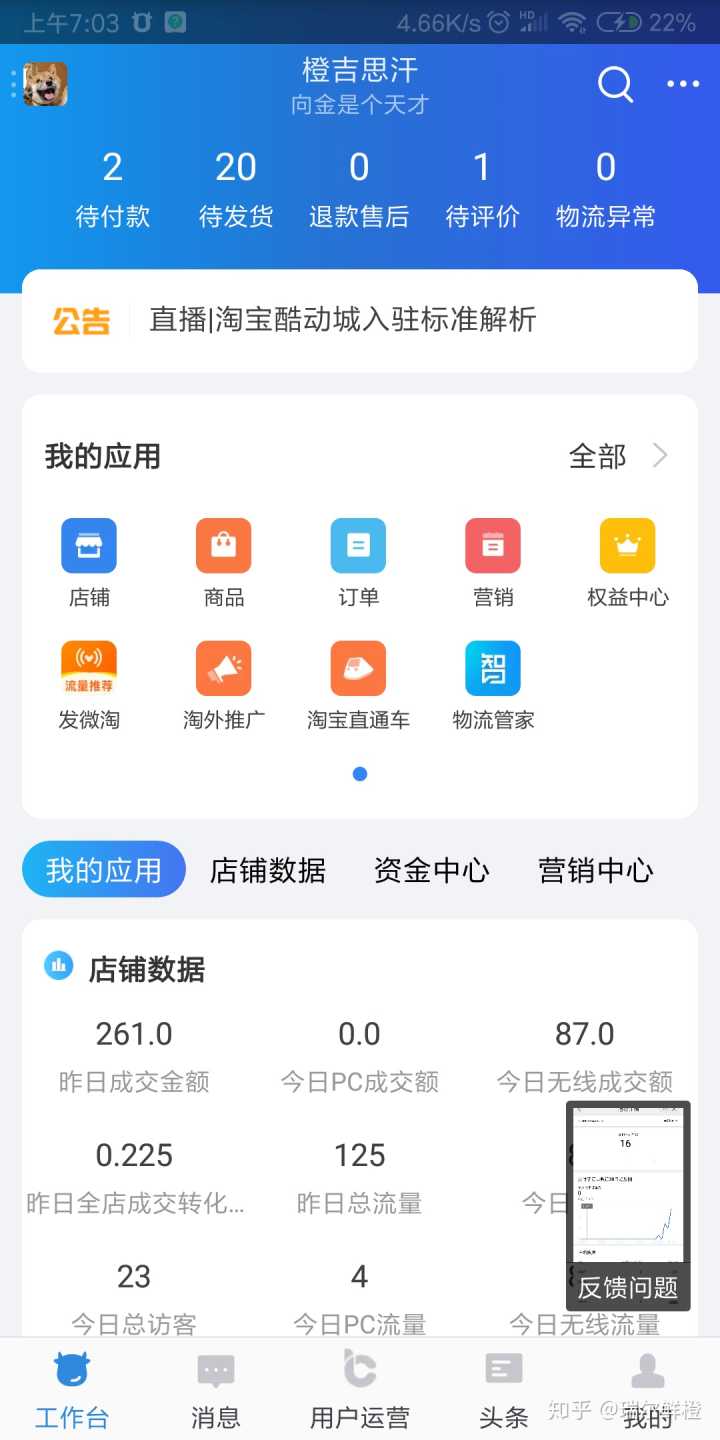Open the search icon in the header

615,85
